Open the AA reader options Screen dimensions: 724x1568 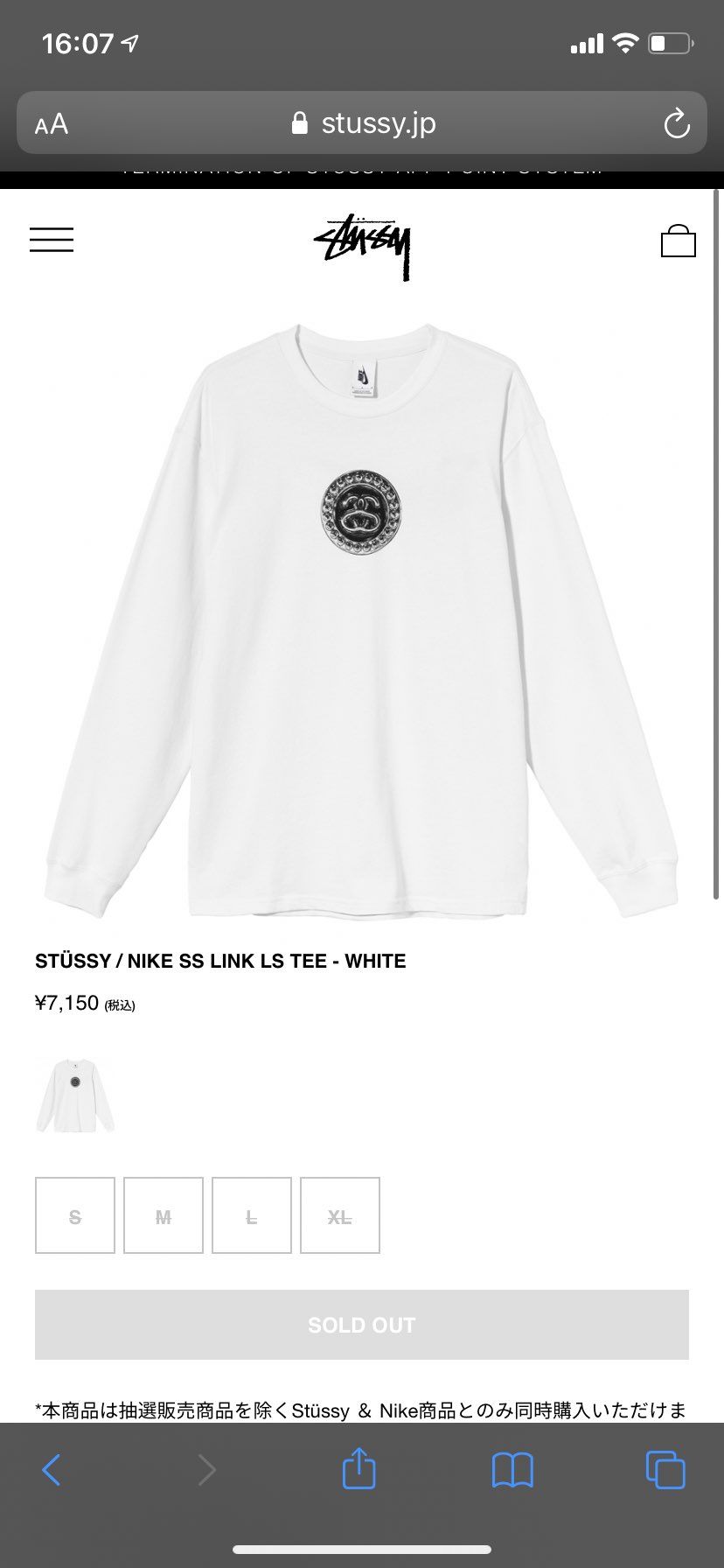pos(52,124)
